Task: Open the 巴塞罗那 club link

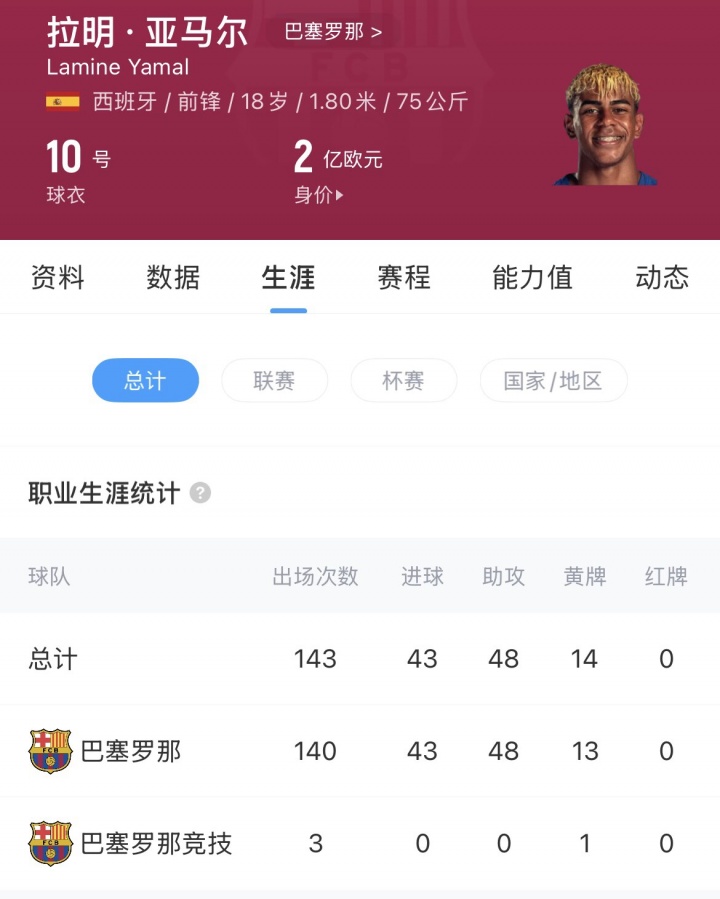Action: point(333,31)
